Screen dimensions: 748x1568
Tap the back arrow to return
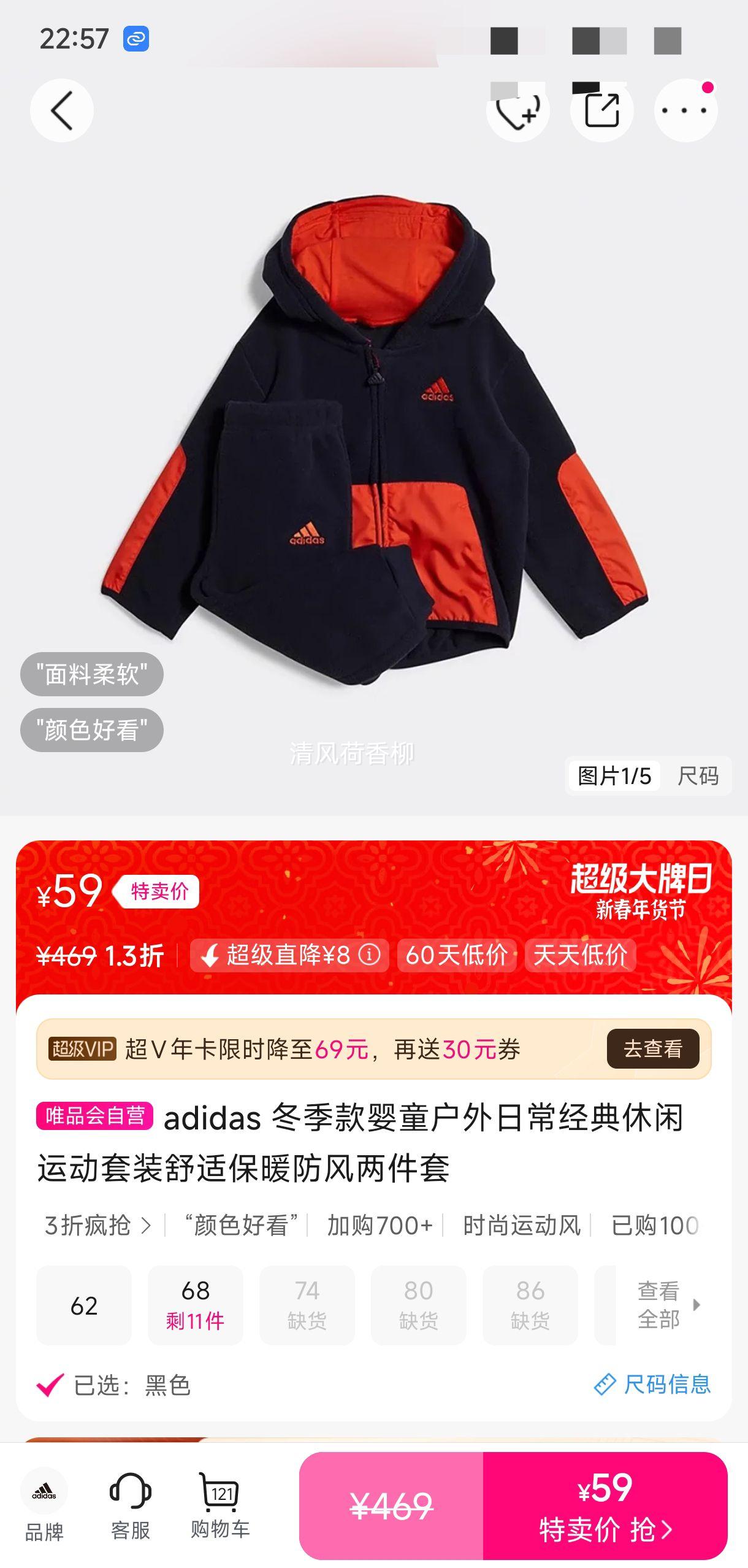(x=61, y=110)
